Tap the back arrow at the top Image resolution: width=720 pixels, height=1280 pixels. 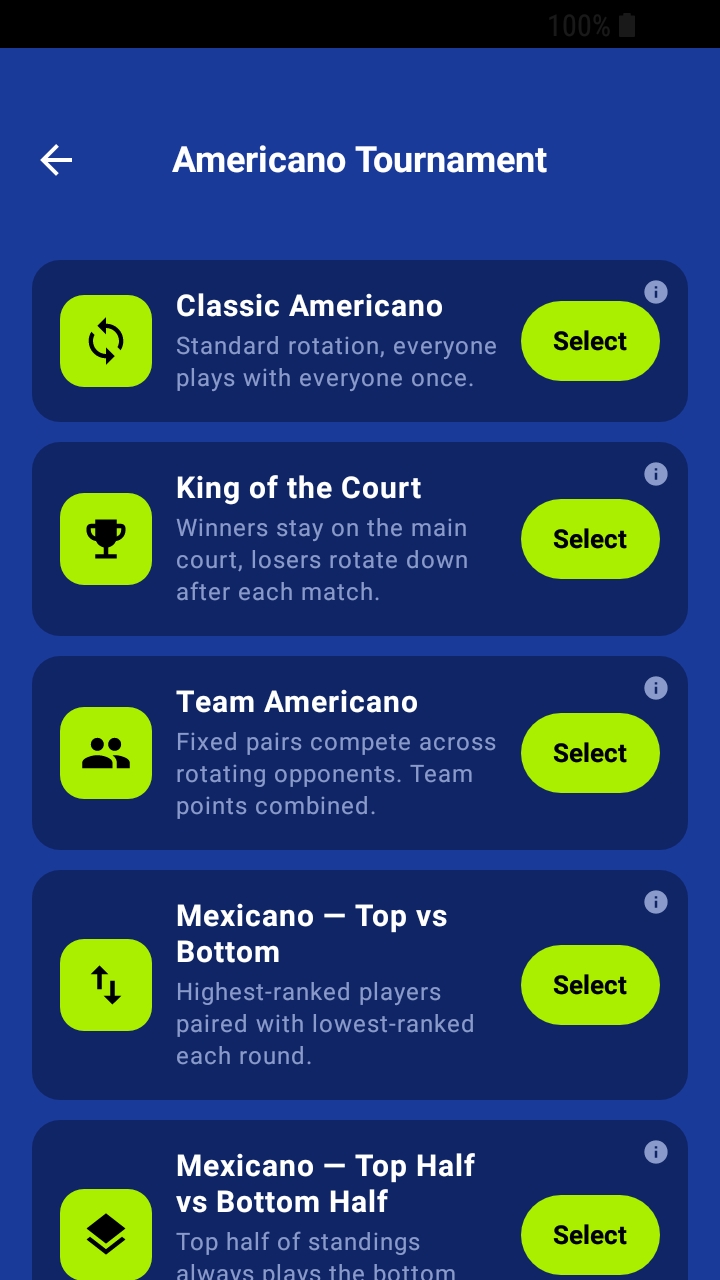pos(57,160)
